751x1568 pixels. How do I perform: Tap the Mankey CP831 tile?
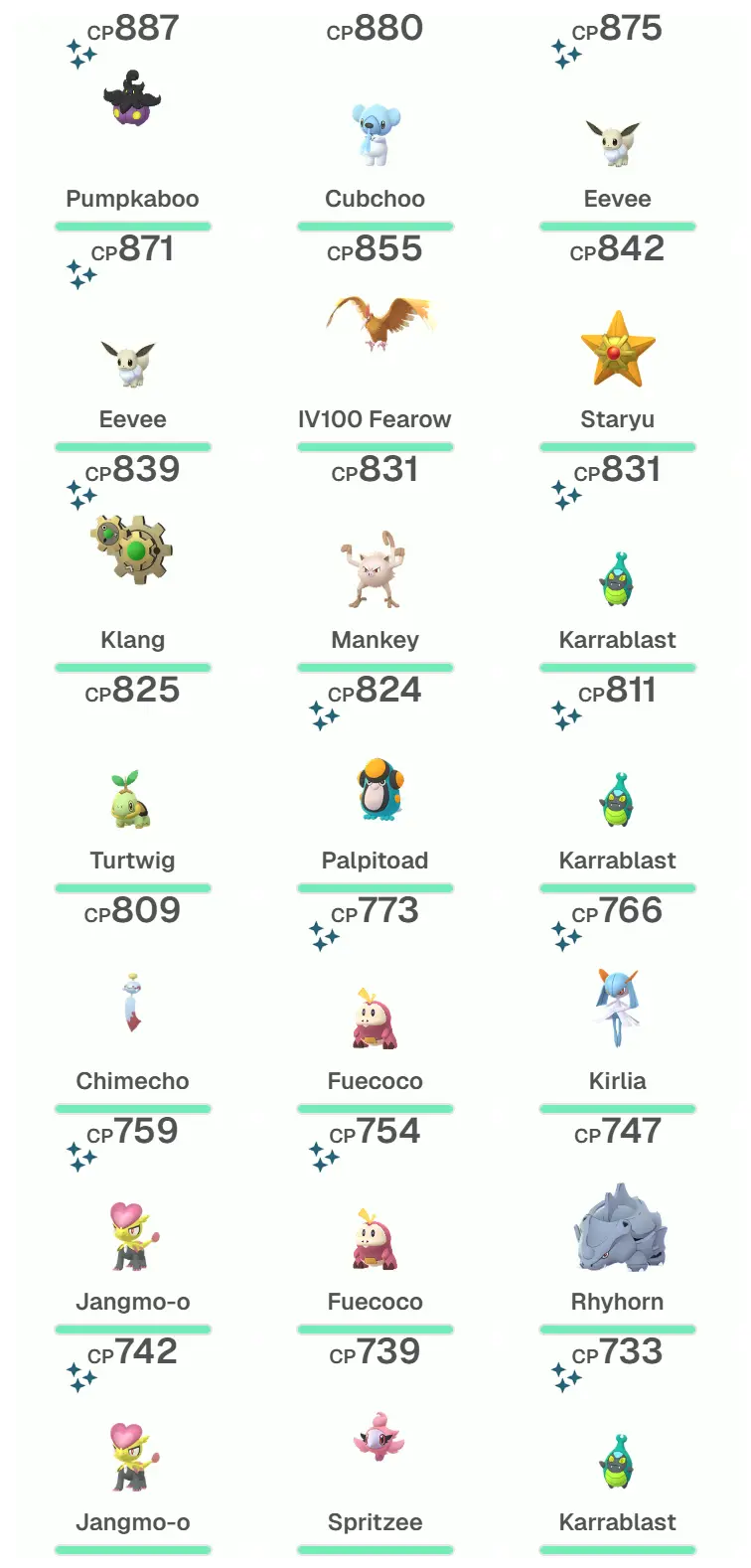[x=375, y=569]
